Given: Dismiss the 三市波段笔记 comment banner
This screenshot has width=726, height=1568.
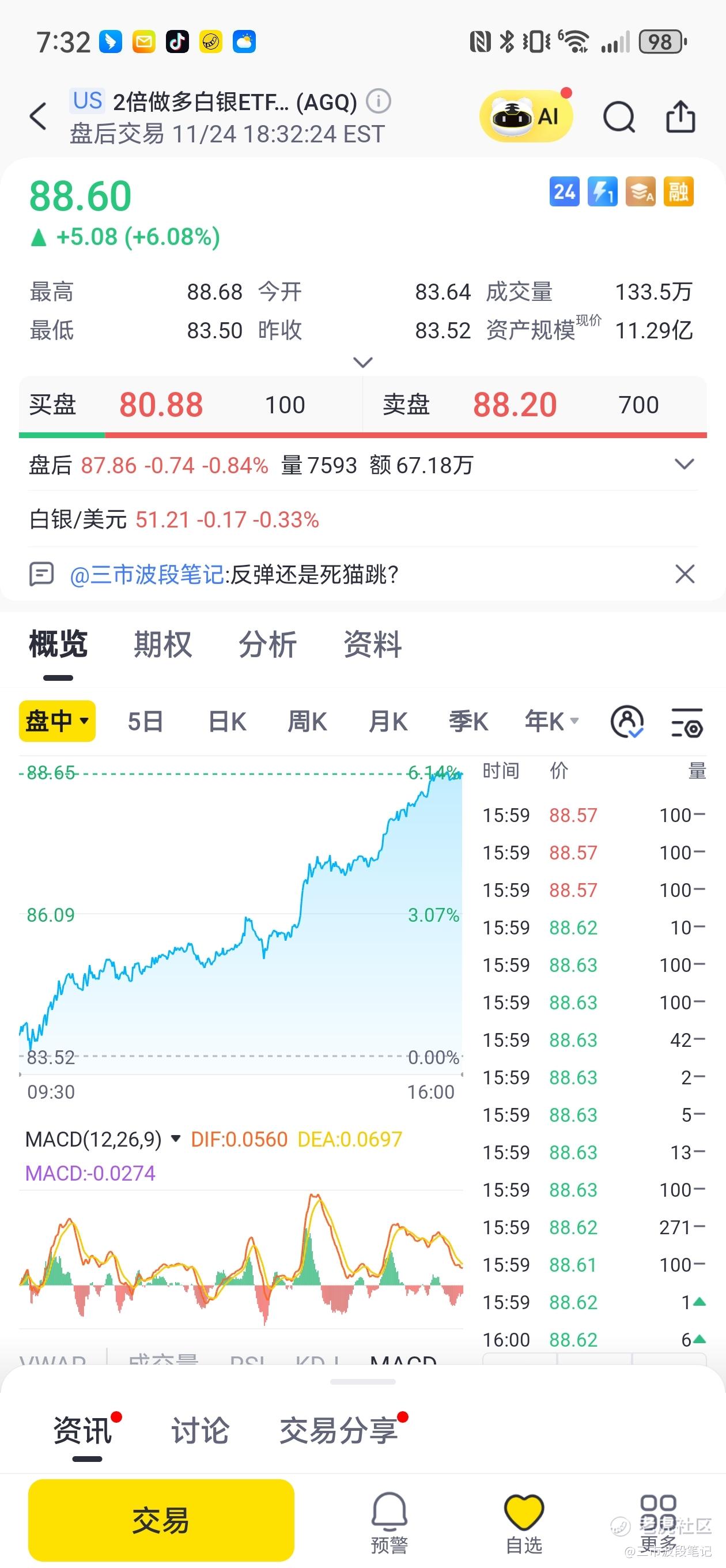Looking at the screenshot, I should pos(685,574).
